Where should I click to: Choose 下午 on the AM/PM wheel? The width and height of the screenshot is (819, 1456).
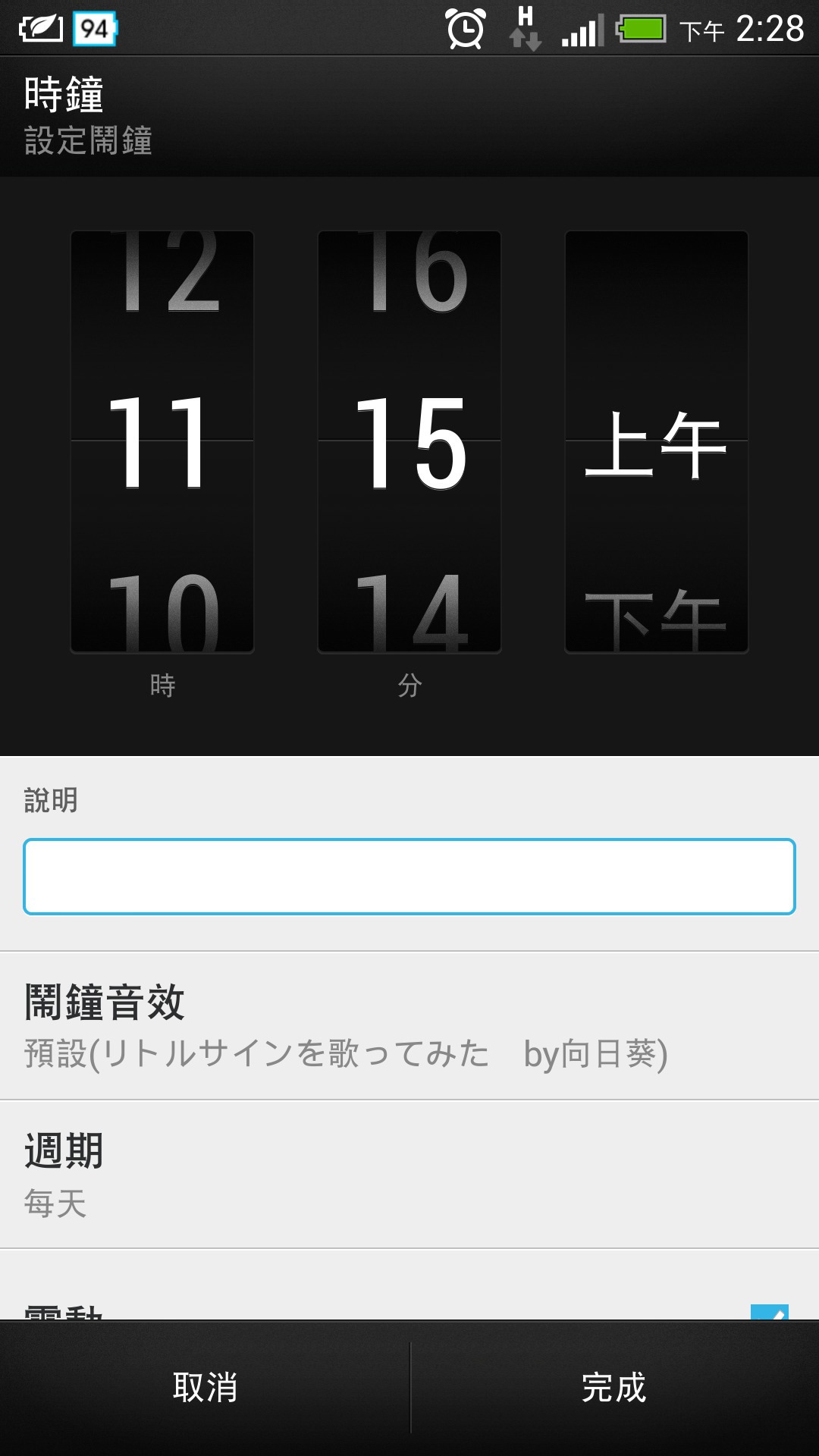pos(657,620)
